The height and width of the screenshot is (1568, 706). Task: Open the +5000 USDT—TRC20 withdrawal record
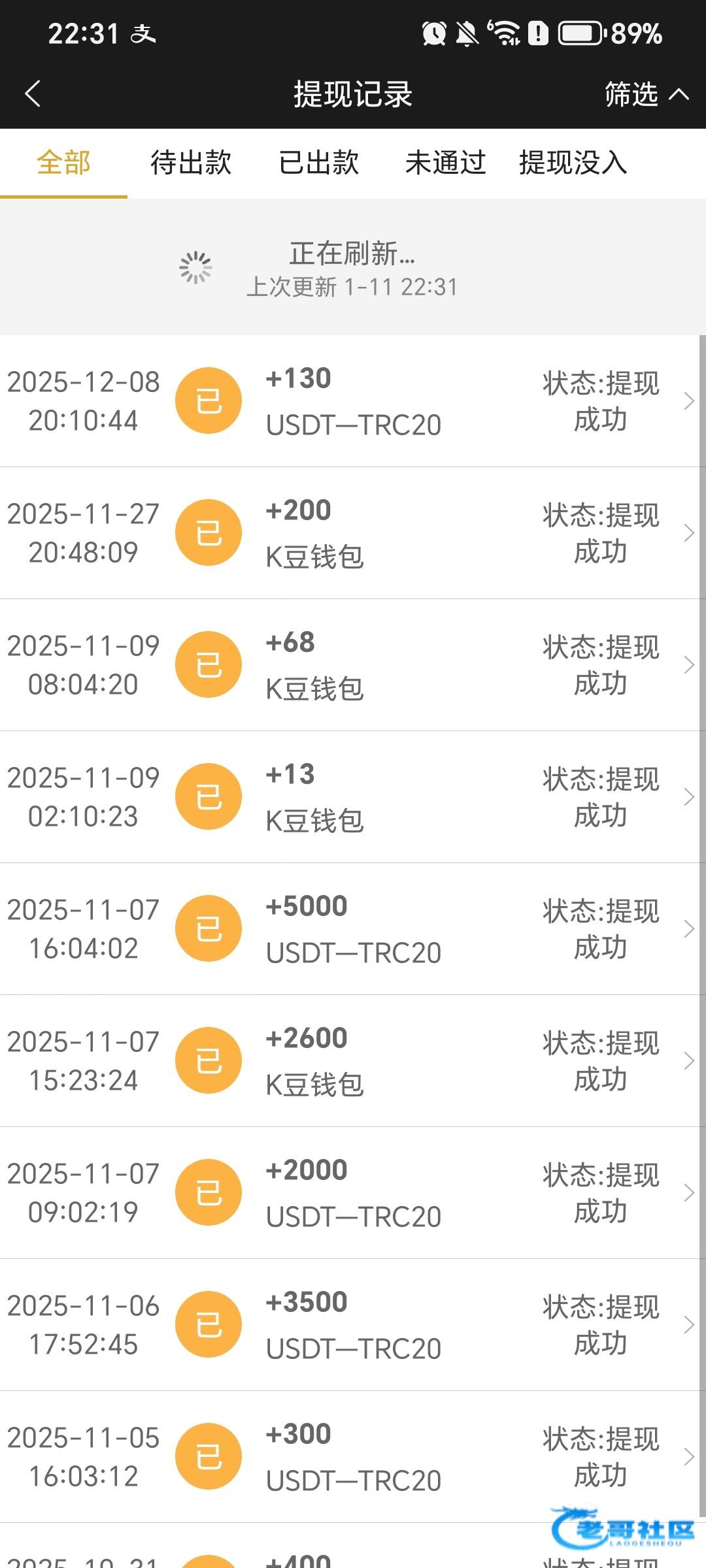tap(353, 929)
